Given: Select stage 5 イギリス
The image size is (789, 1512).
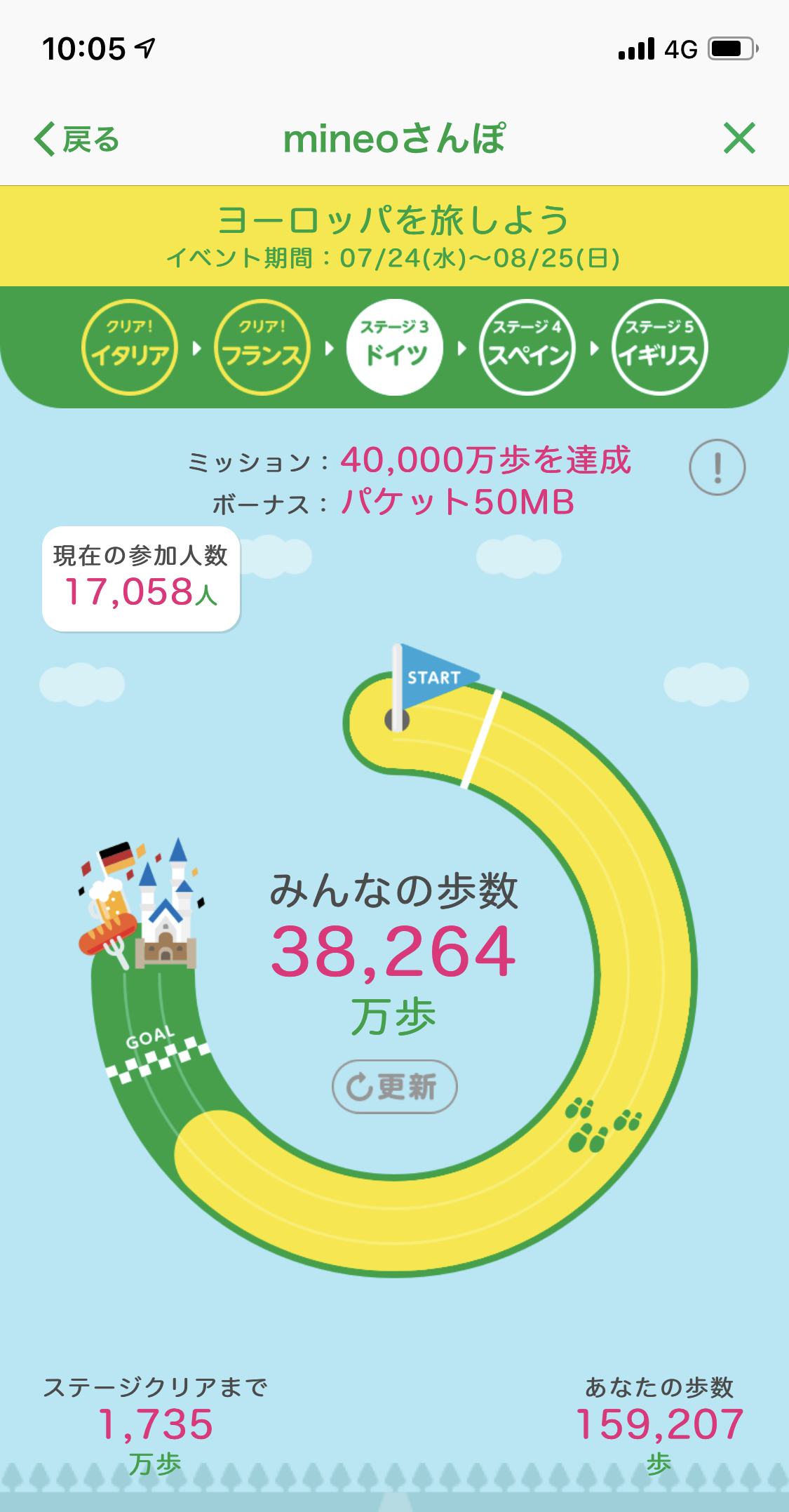Looking at the screenshot, I should coord(660,347).
